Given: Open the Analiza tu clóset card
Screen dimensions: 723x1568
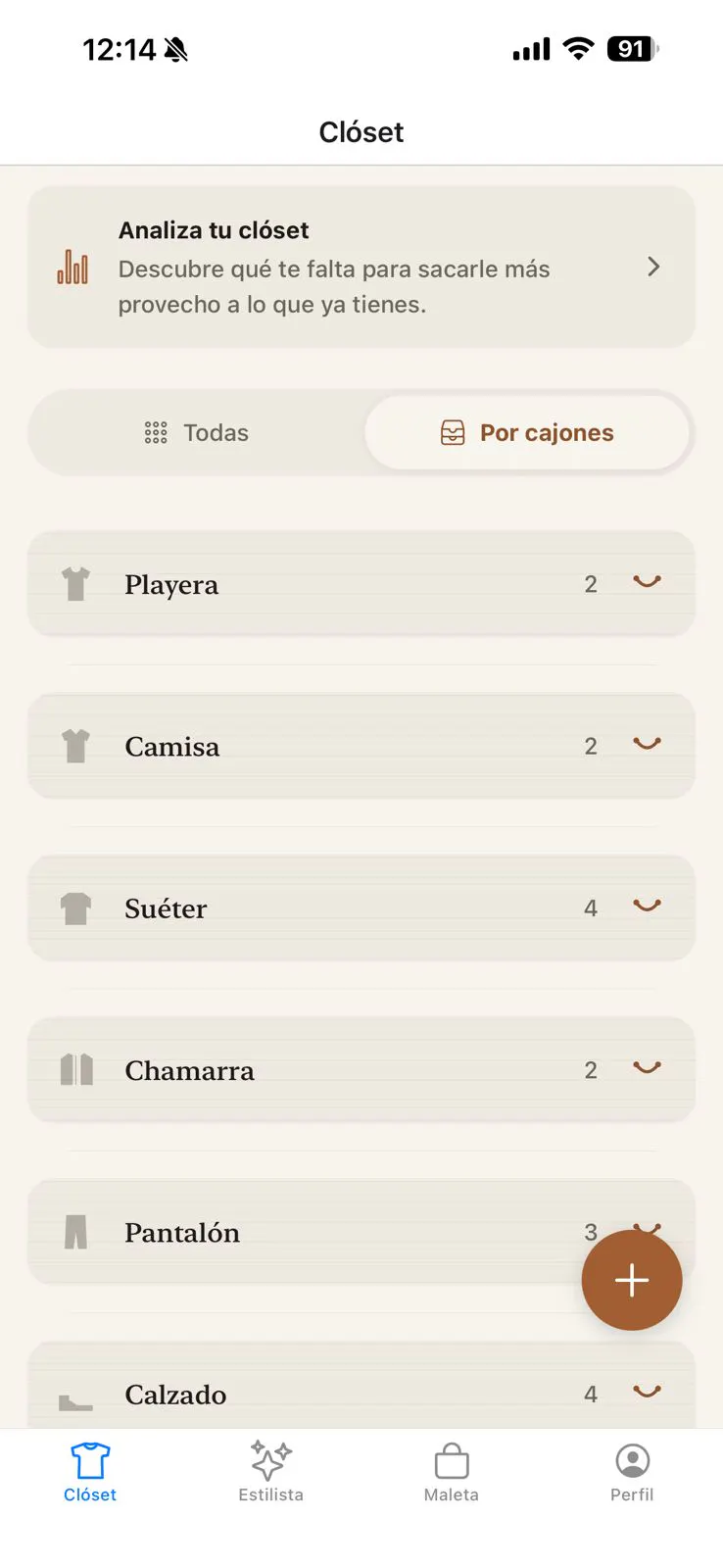Looking at the screenshot, I should click(361, 267).
